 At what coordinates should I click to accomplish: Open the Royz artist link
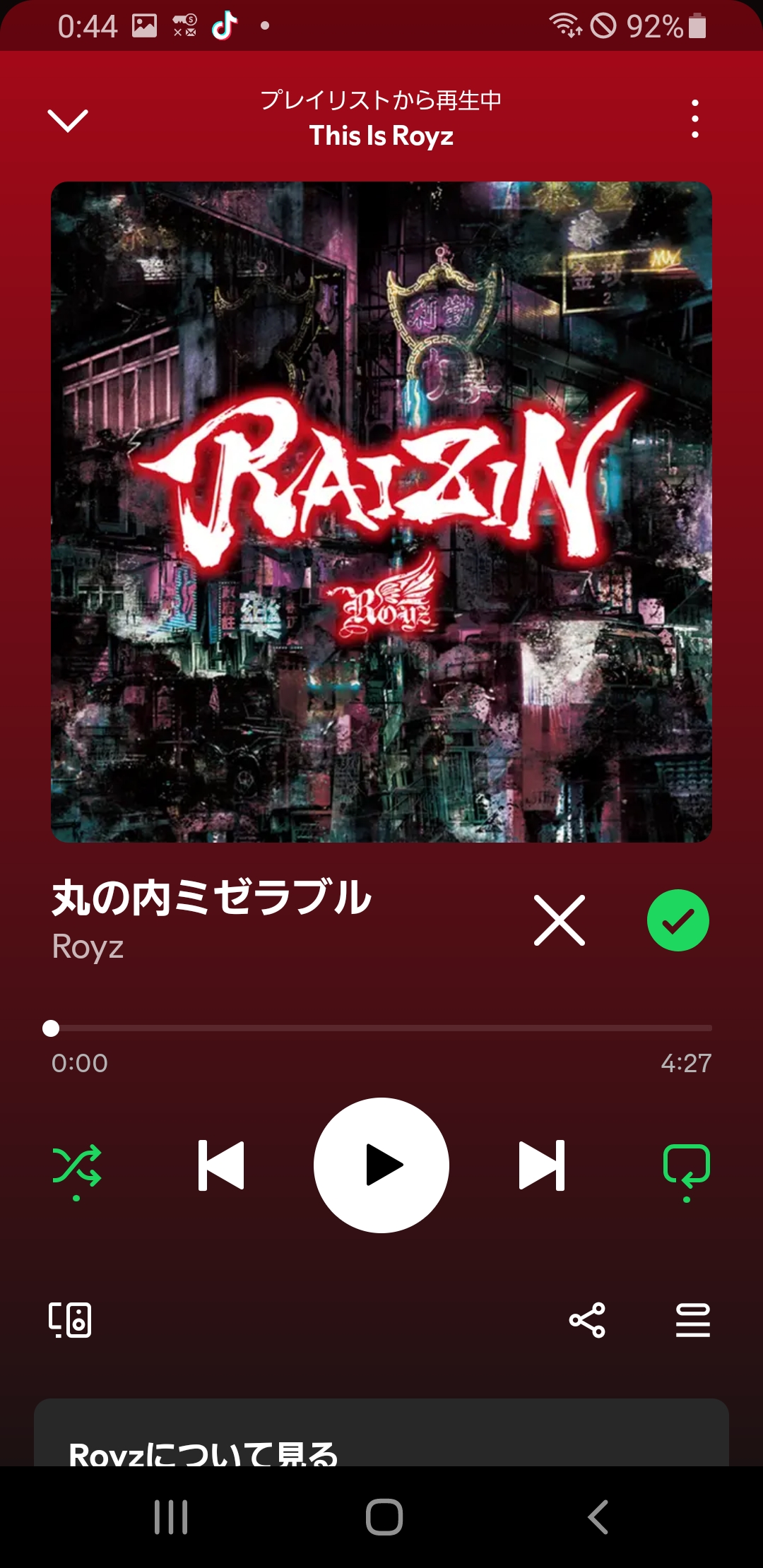[x=88, y=947]
